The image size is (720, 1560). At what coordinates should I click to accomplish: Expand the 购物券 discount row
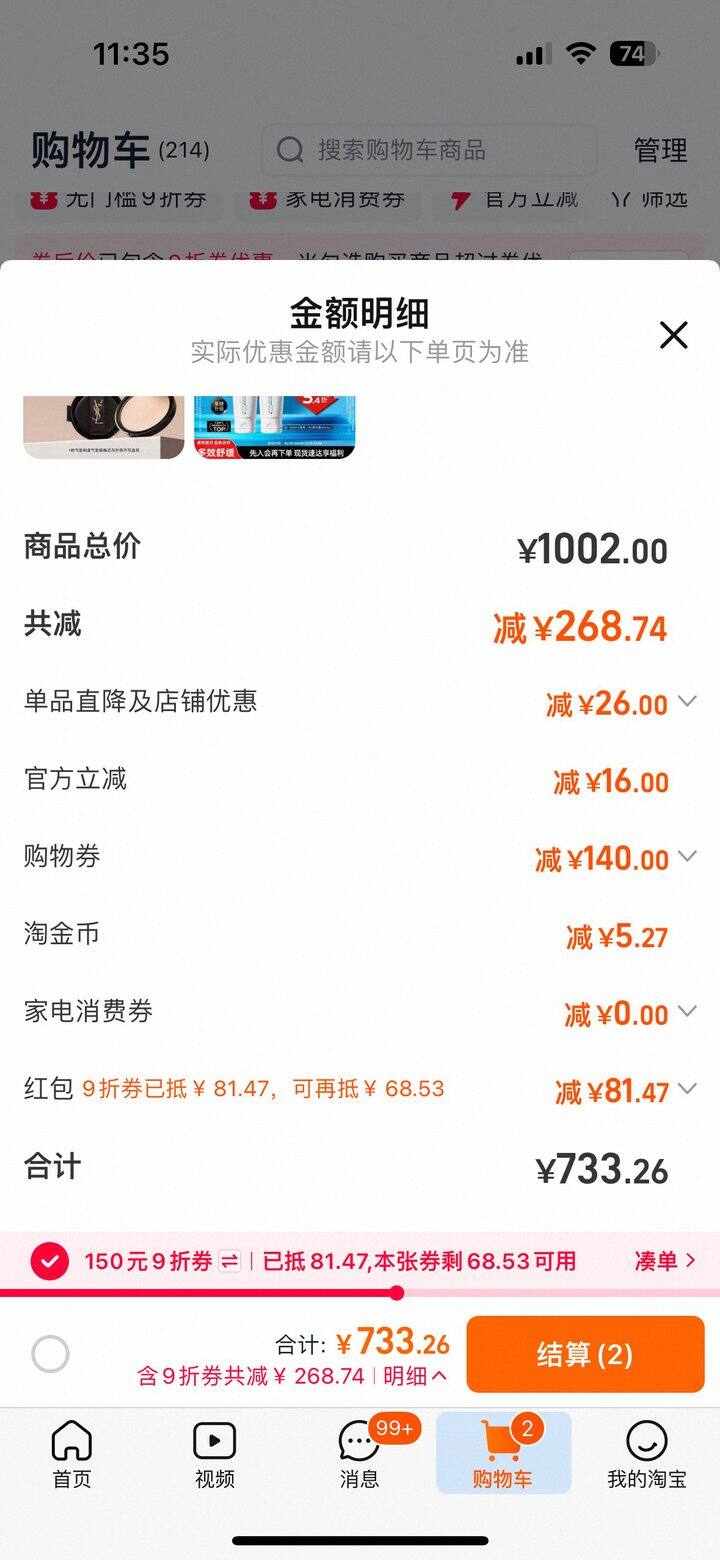(x=687, y=856)
